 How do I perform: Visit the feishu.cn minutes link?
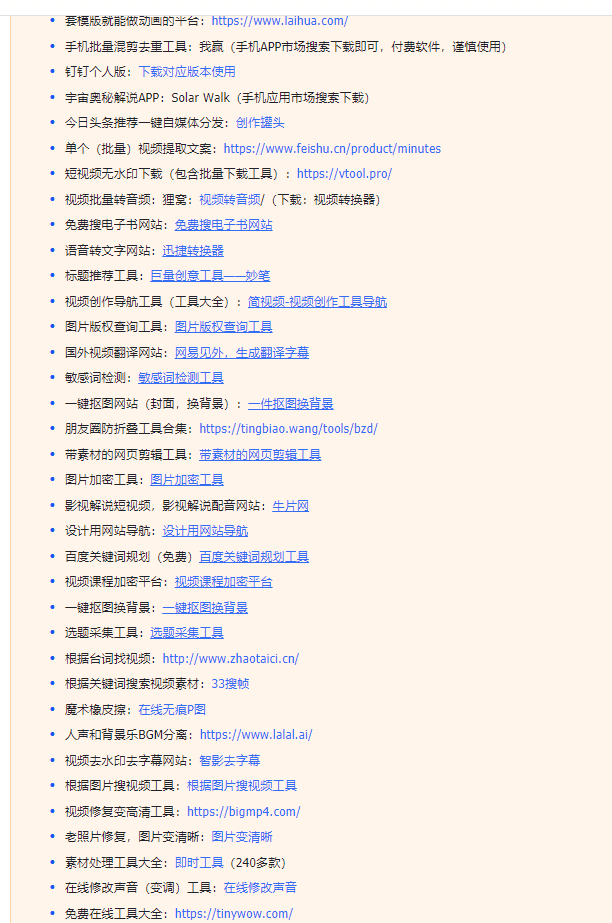point(332,149)
